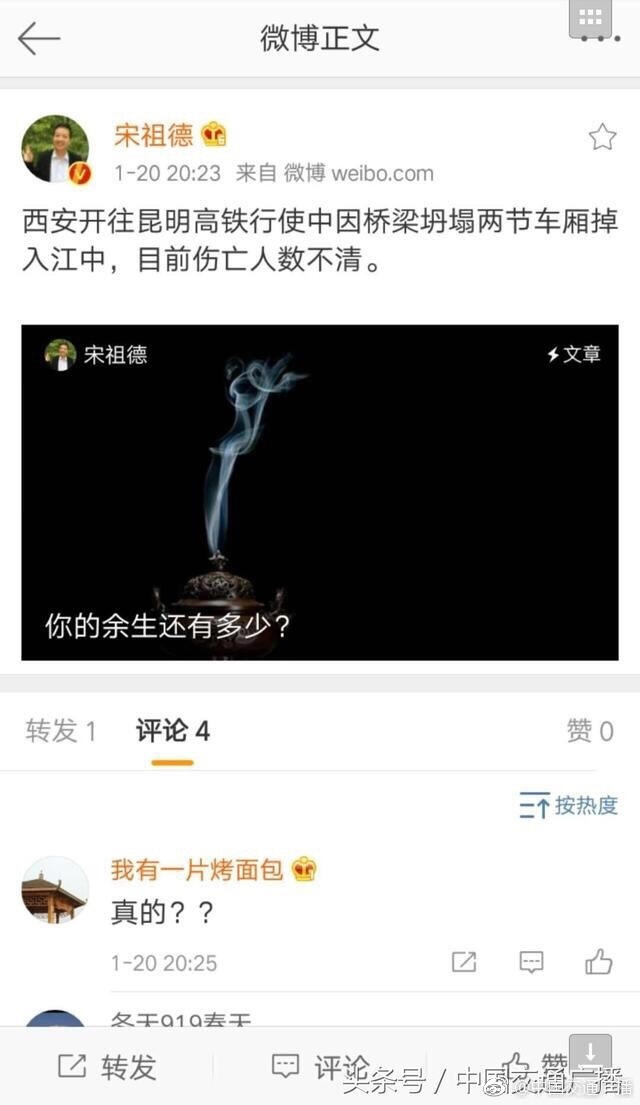Tap 评论 in the bottom bar
The image size is (640, 1105).
320,1066
